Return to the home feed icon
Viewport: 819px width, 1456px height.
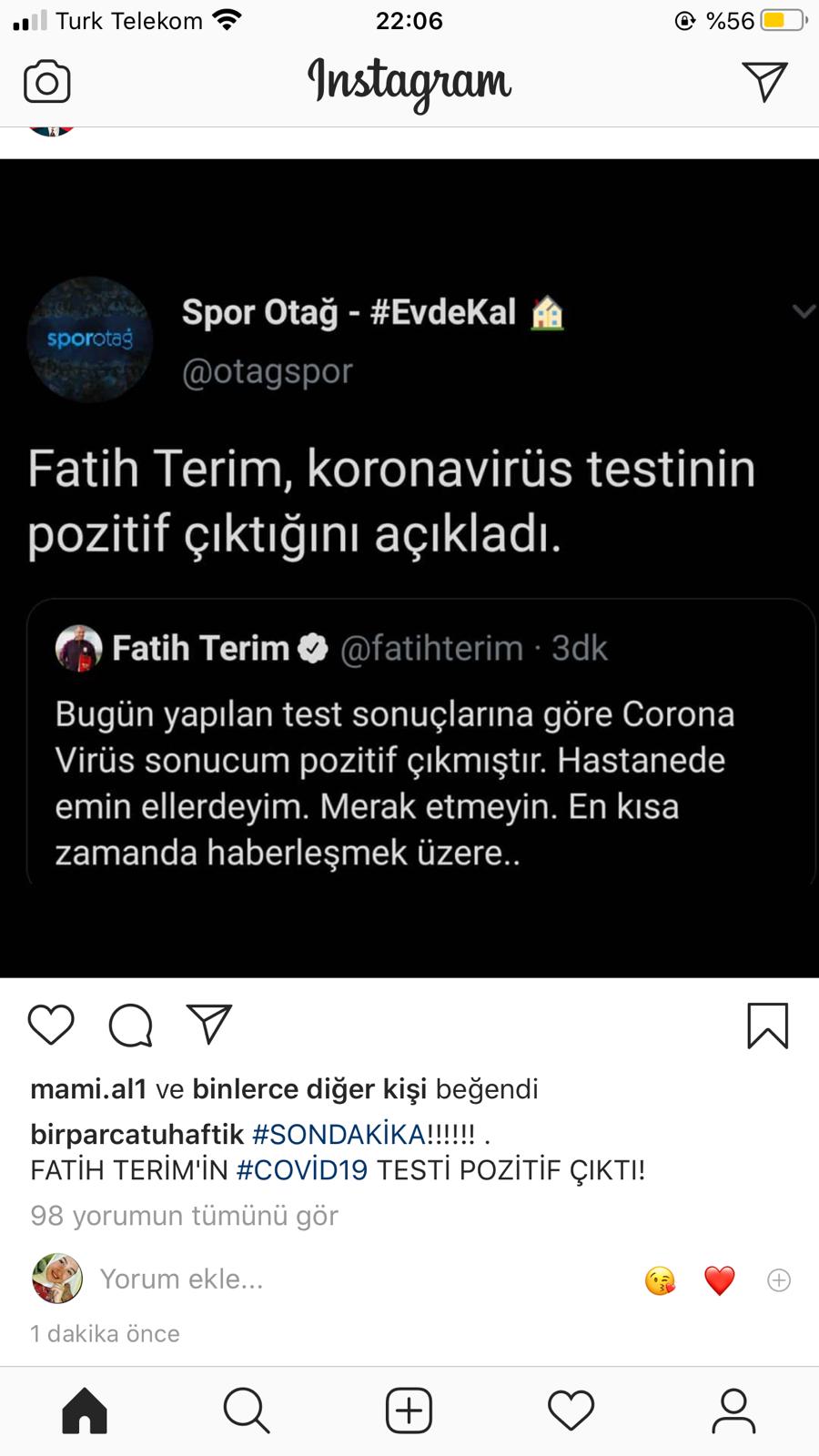coord(84,1410)
